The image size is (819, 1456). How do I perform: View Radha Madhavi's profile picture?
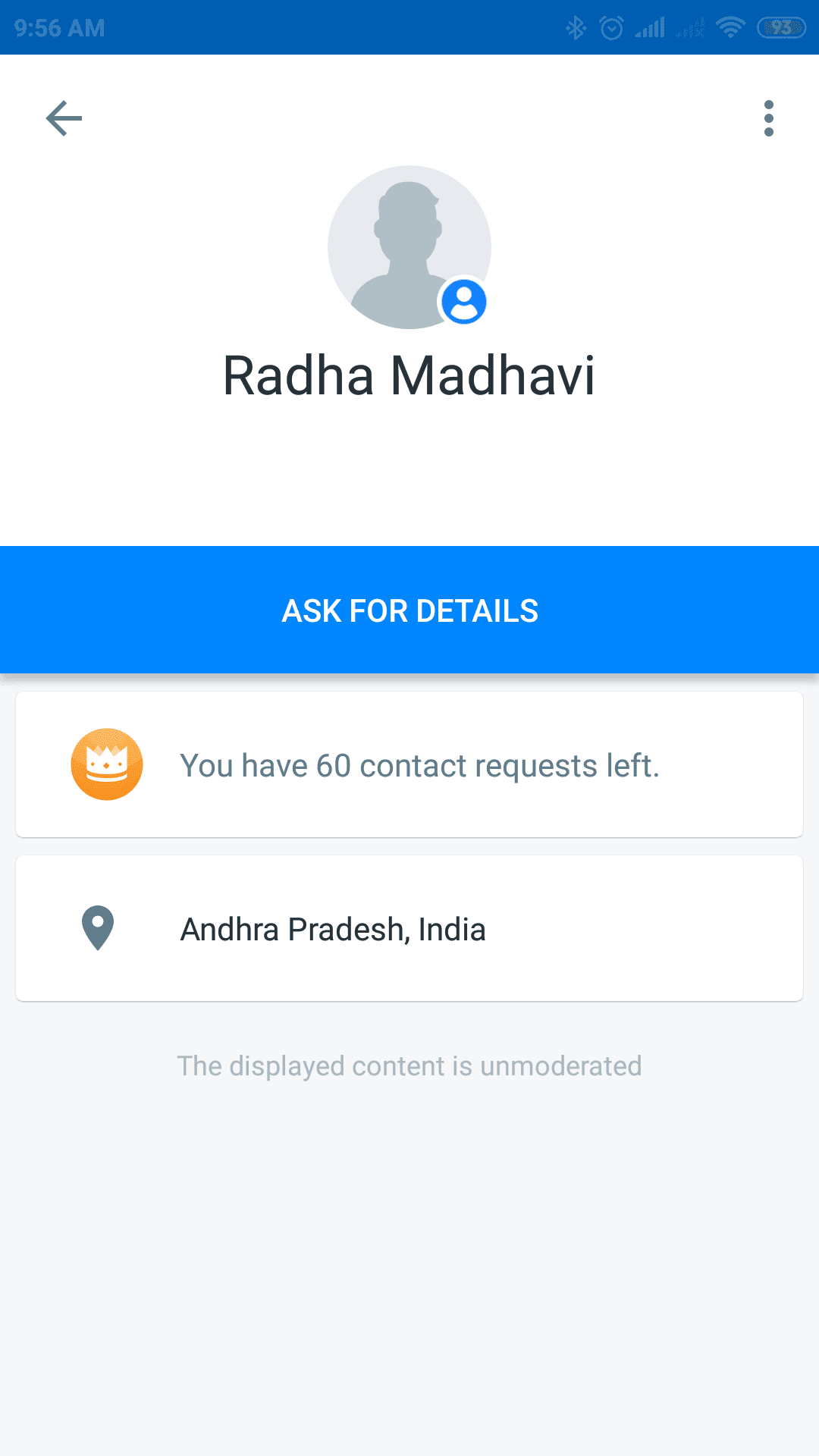pyautogui.click(x=409, y=247)
